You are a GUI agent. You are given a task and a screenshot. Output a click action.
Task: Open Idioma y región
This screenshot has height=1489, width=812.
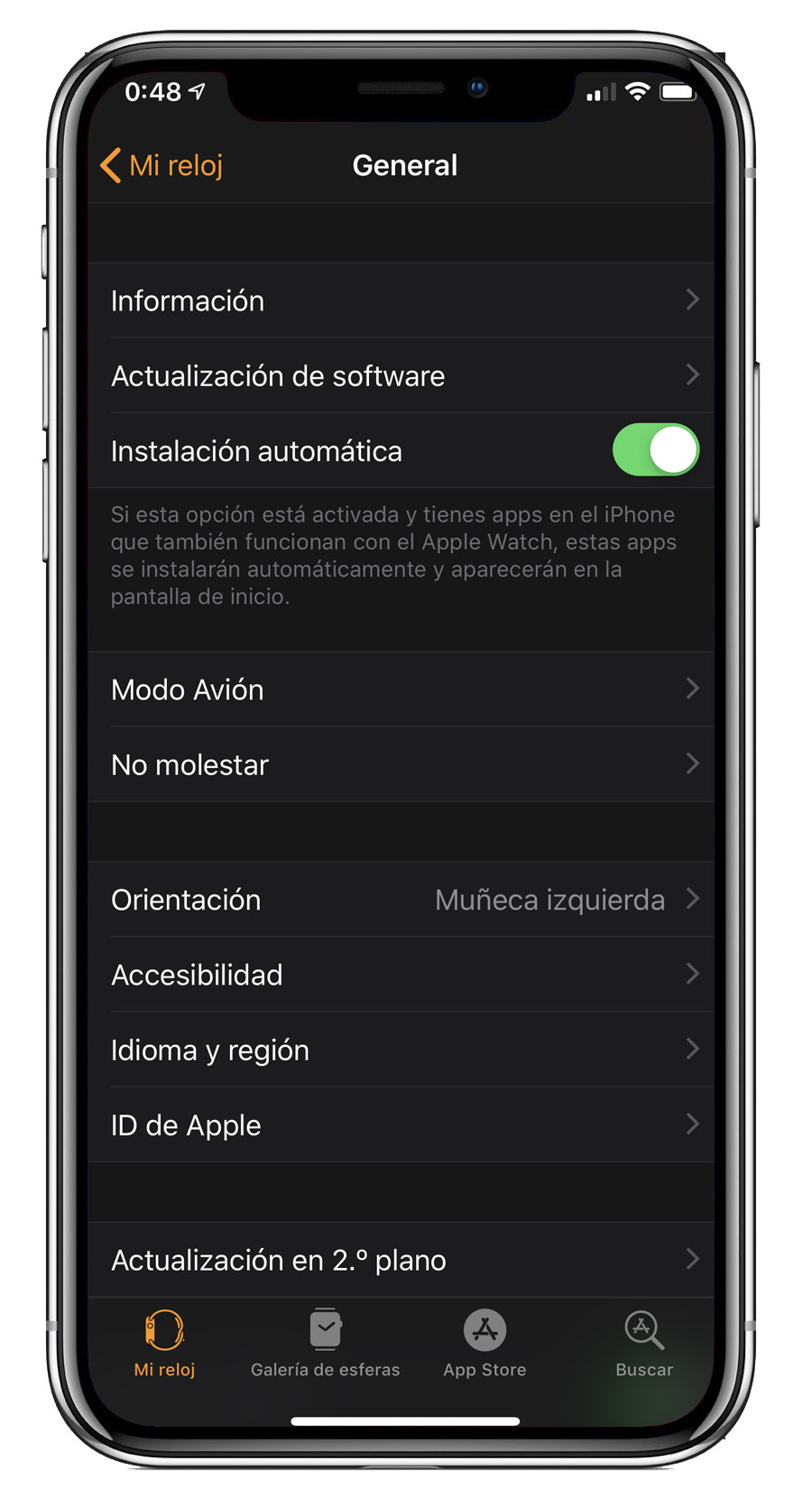(x=401, y=1050)
